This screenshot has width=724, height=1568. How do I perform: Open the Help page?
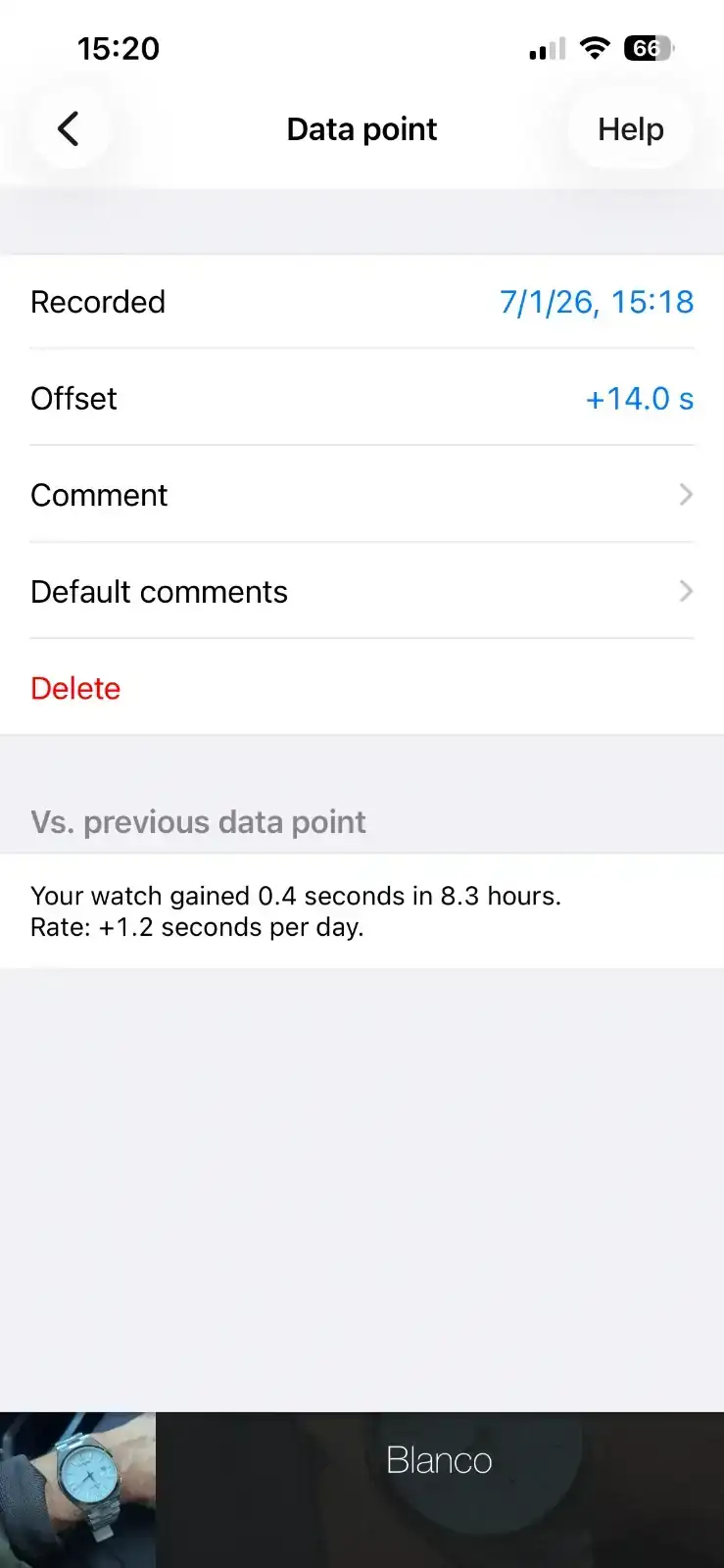coord(630,129)
